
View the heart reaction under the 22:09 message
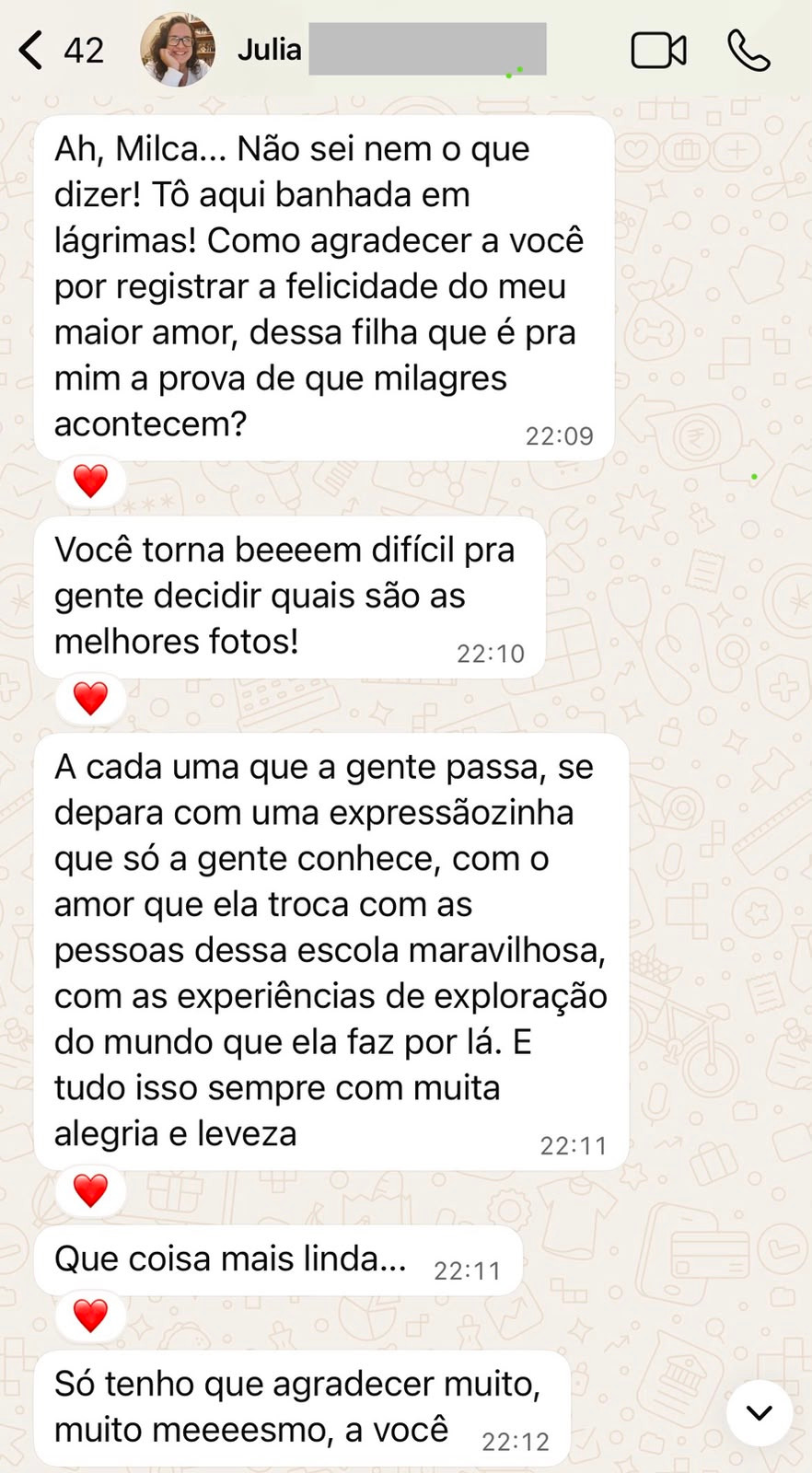coord(90,481)
